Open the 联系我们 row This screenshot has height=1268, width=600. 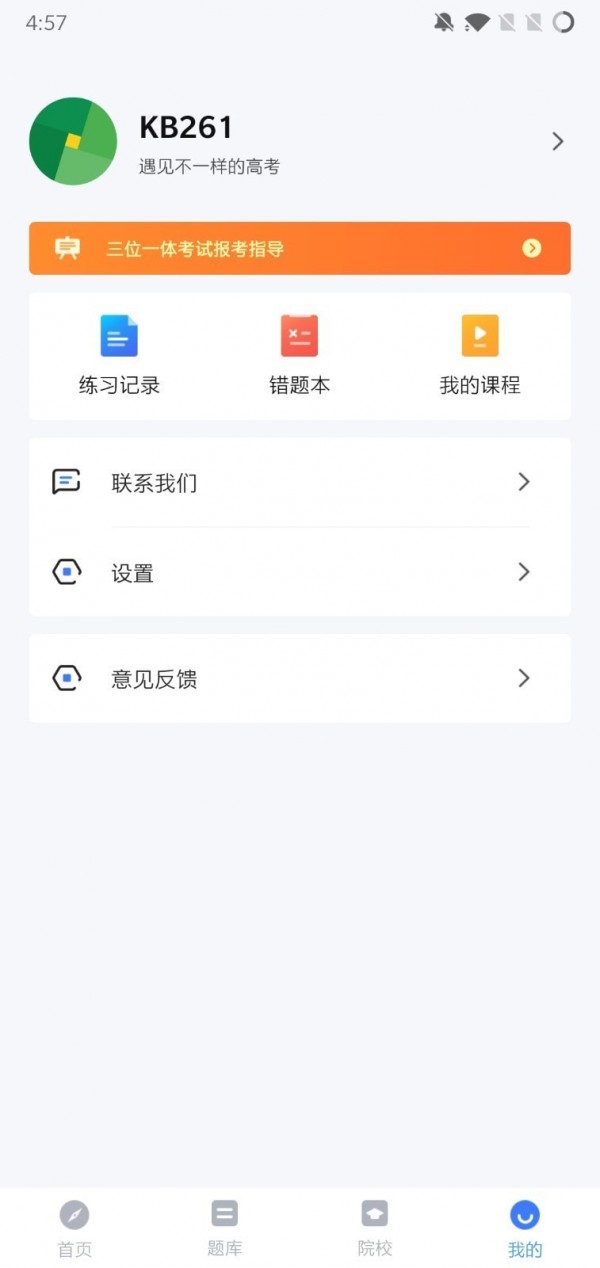[x=300, y=483]
